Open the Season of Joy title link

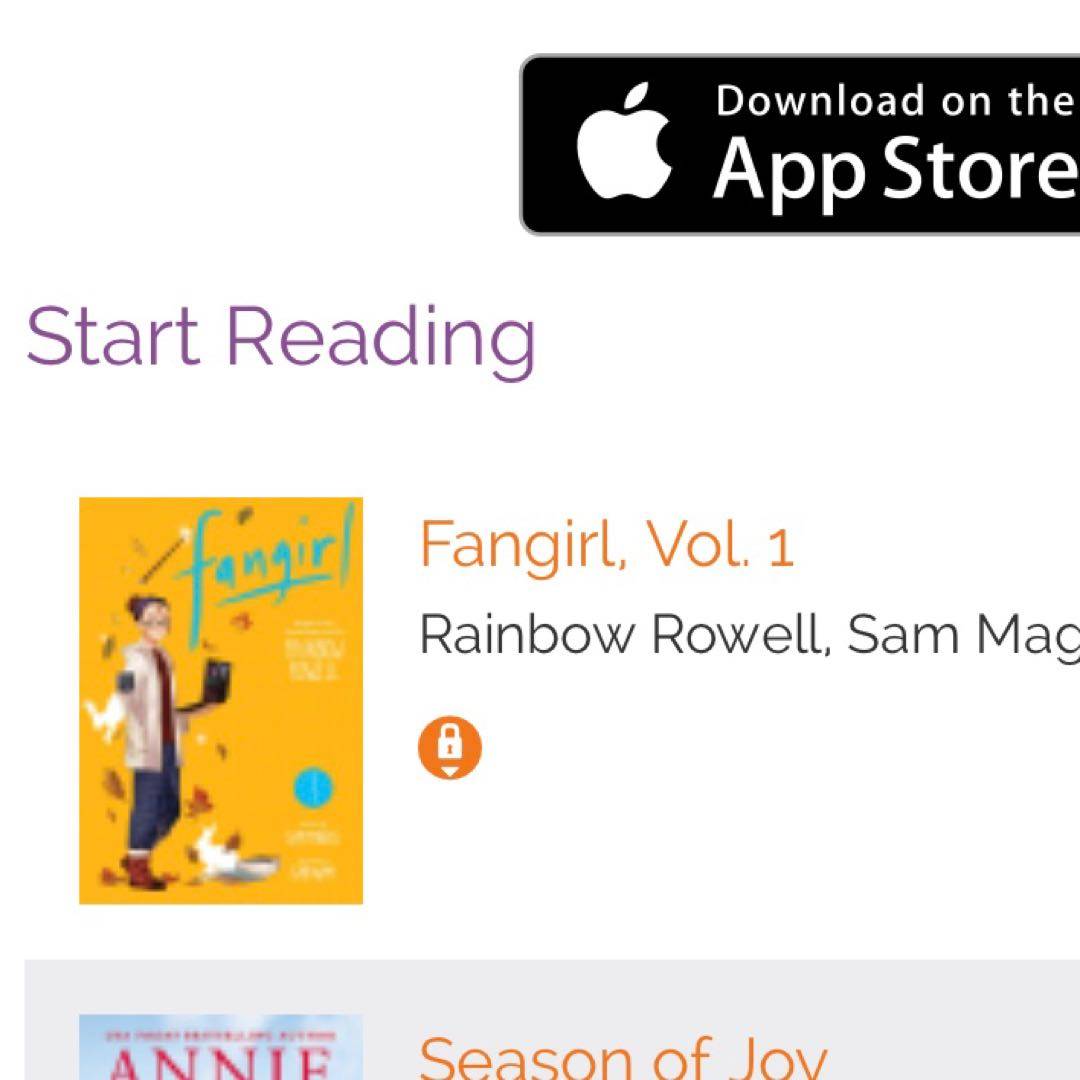622,1060
